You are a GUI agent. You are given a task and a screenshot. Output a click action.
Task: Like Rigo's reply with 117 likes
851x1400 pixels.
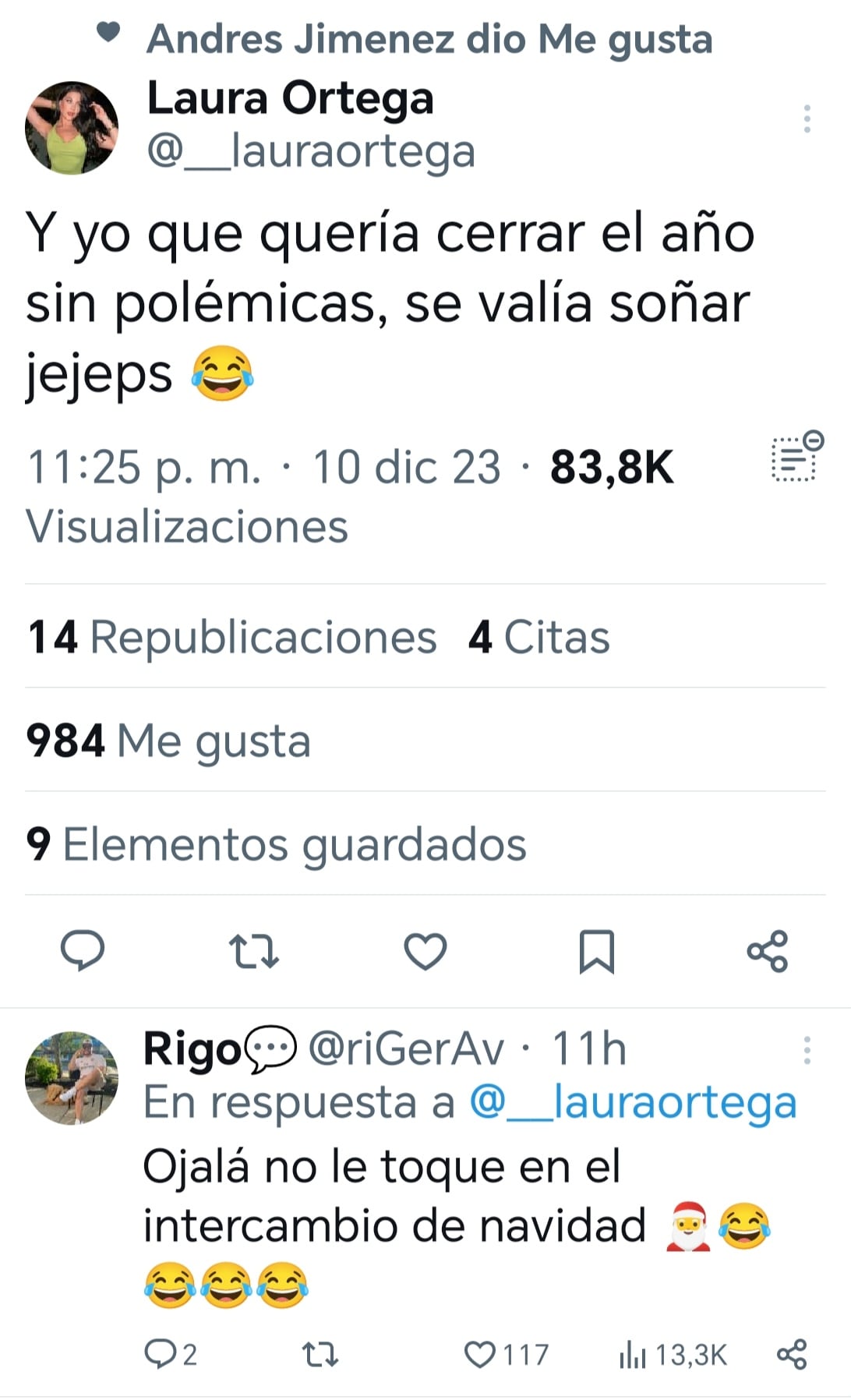506,1355
